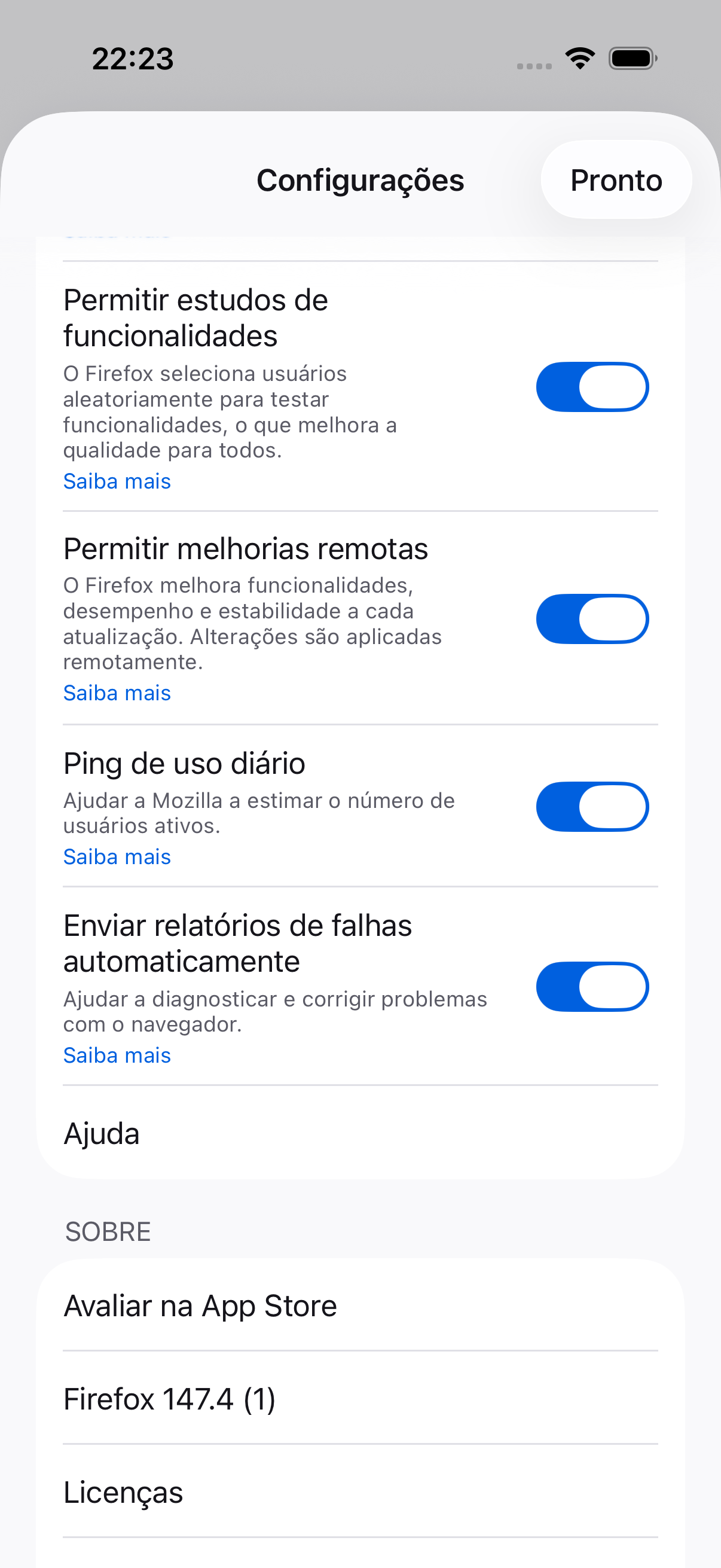Open Saiba mais under Permitir melhorias remotas
This screenshot has height=1568, width=721.
click(117, 693)
